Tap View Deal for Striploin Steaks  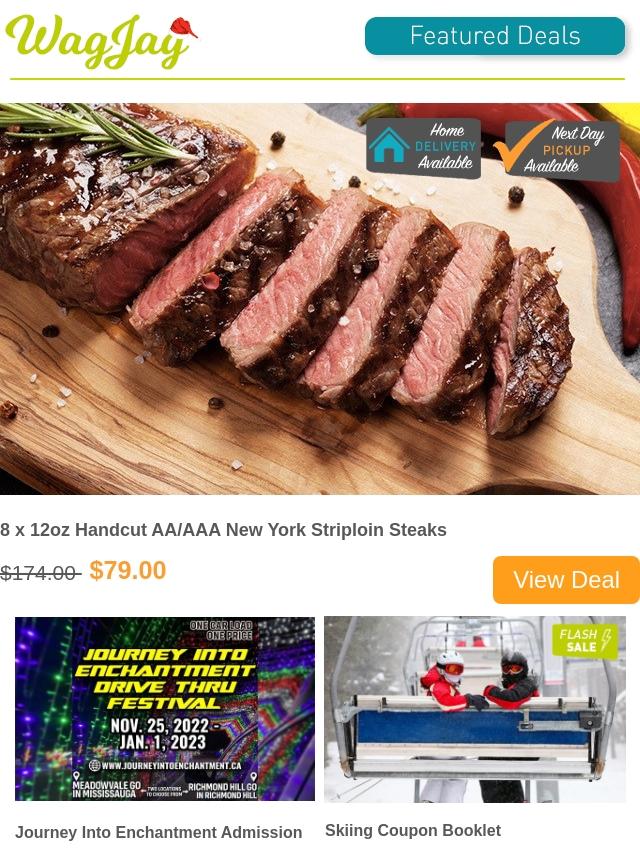click(x=565, y=580)
